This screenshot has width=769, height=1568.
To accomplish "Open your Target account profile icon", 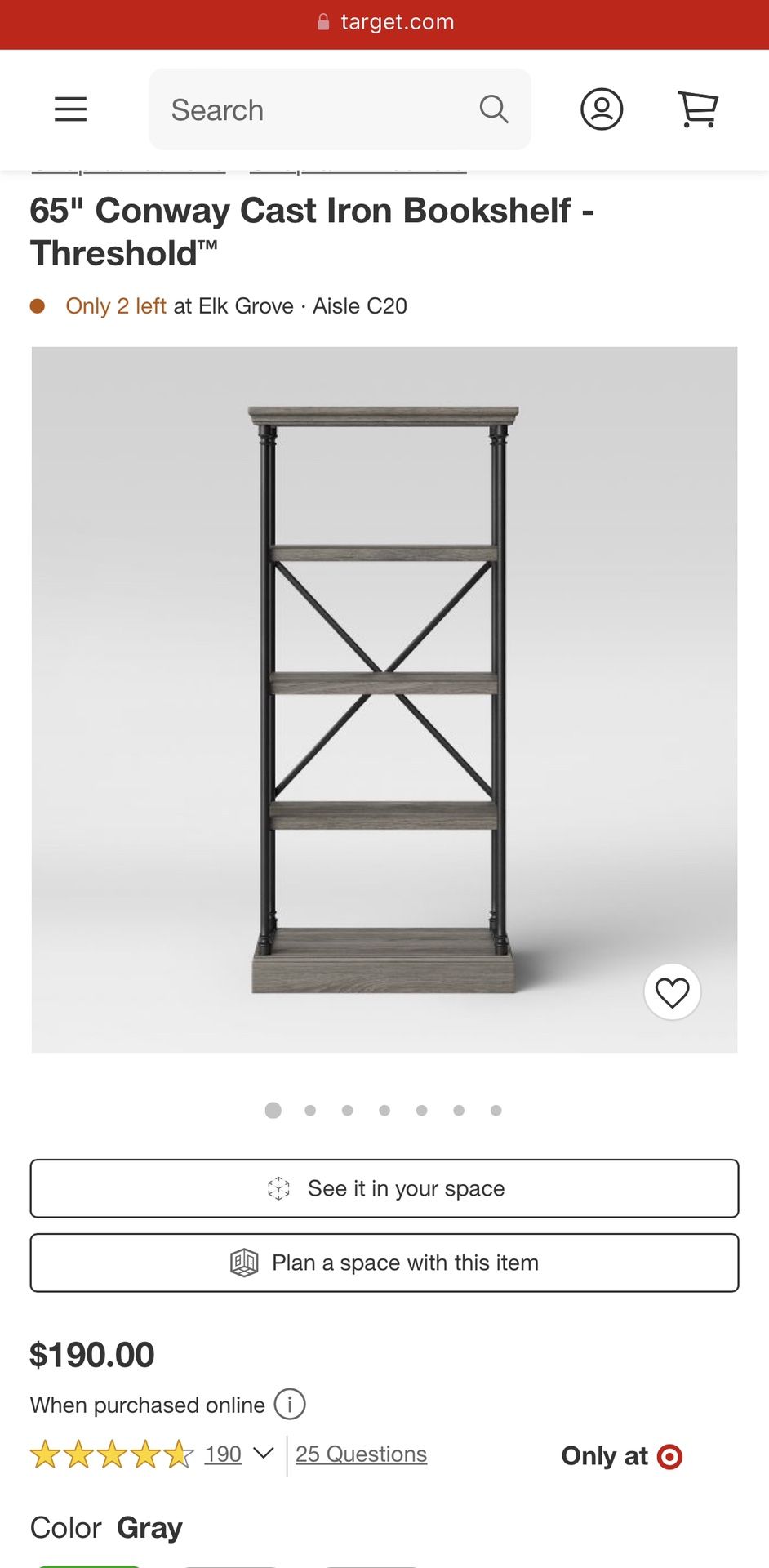I will click(602, 109).
